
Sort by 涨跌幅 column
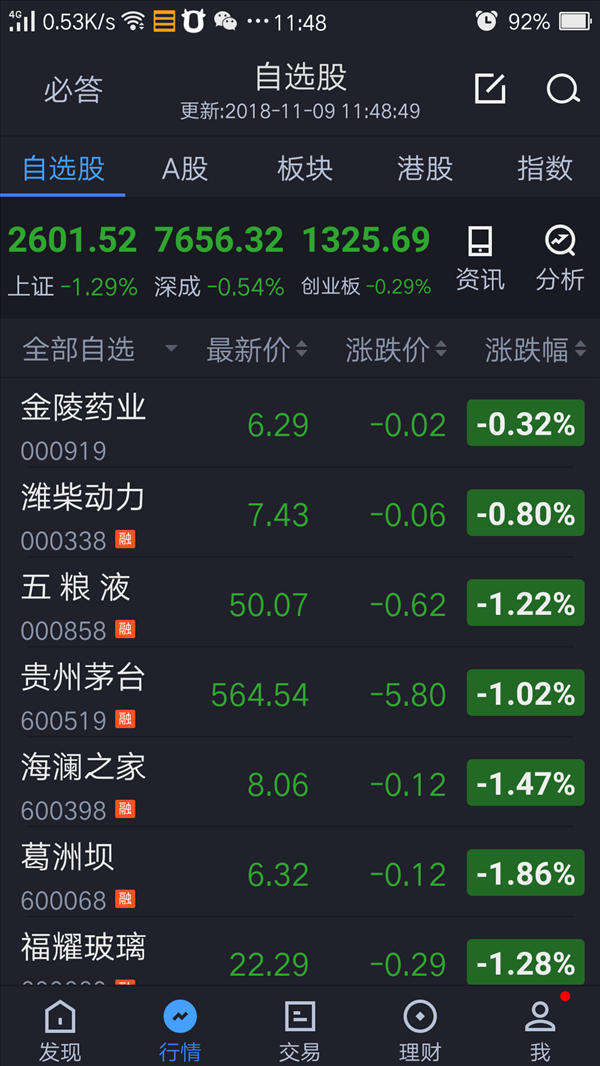pyautogui.click(x=535, y=349)
